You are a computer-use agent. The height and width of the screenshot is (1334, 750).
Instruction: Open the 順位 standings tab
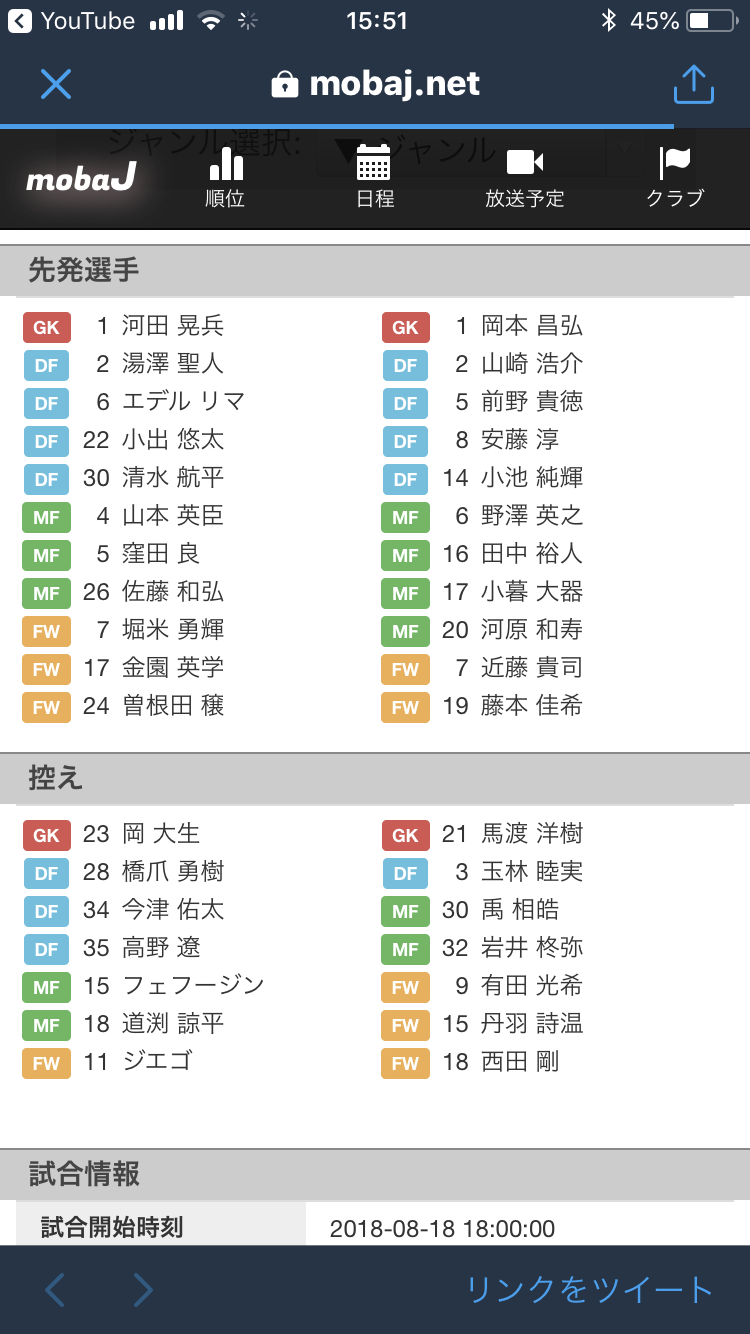(225, 178)
